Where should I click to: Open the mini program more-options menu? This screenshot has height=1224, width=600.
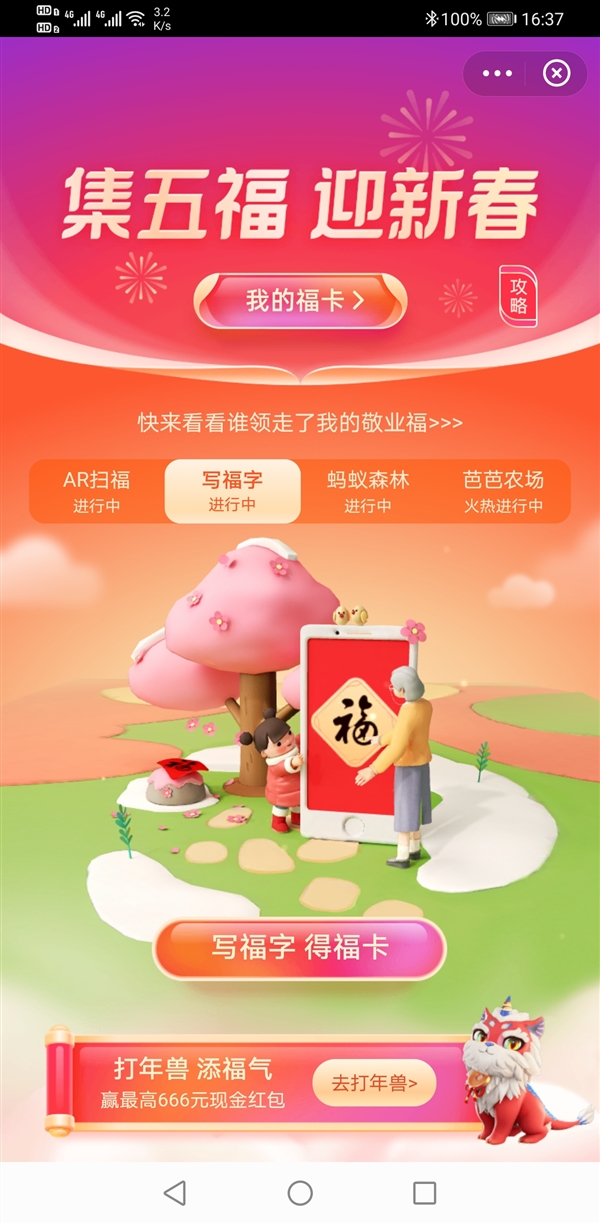pyautogui.click(x=497, y=74)
